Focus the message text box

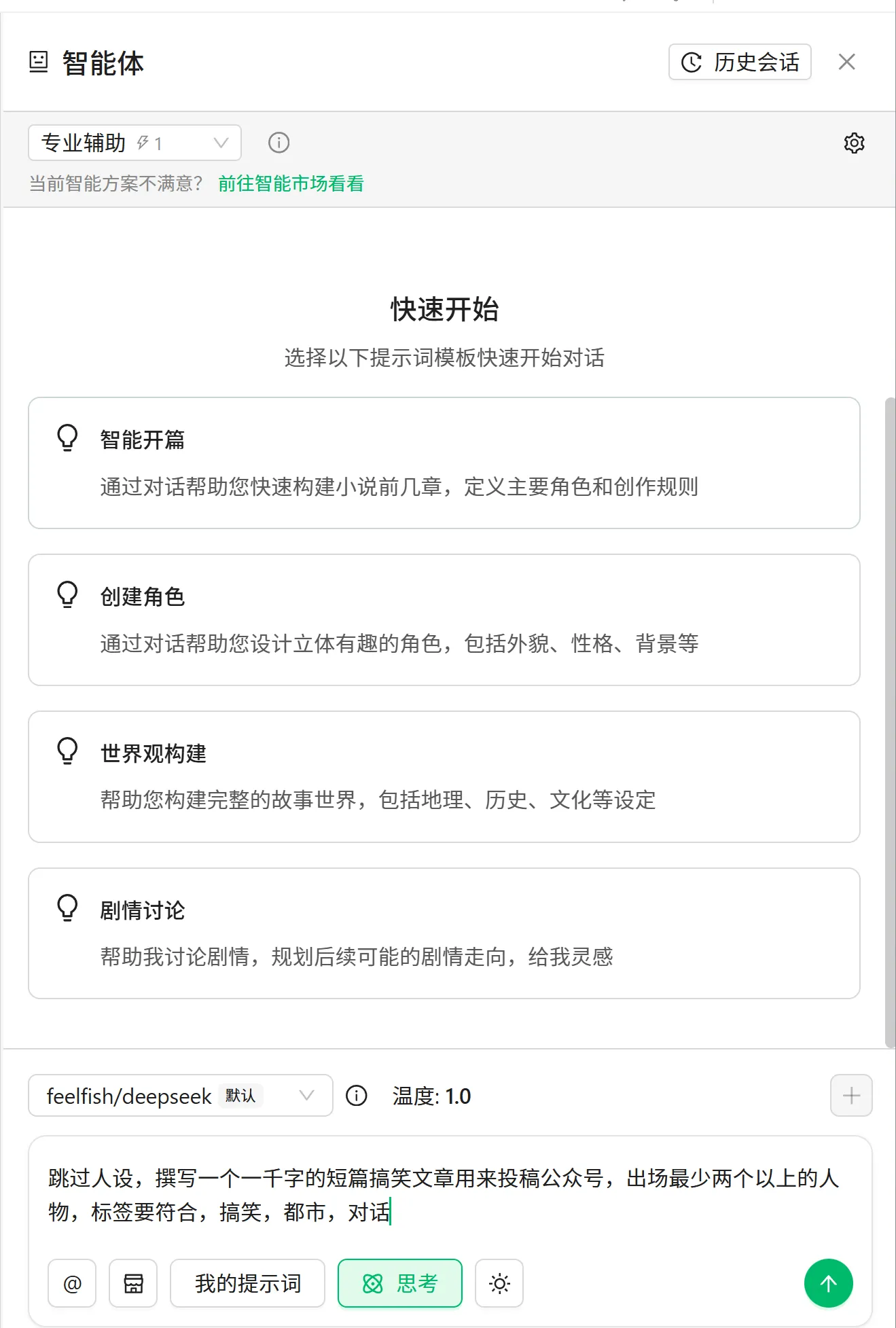448,1195
